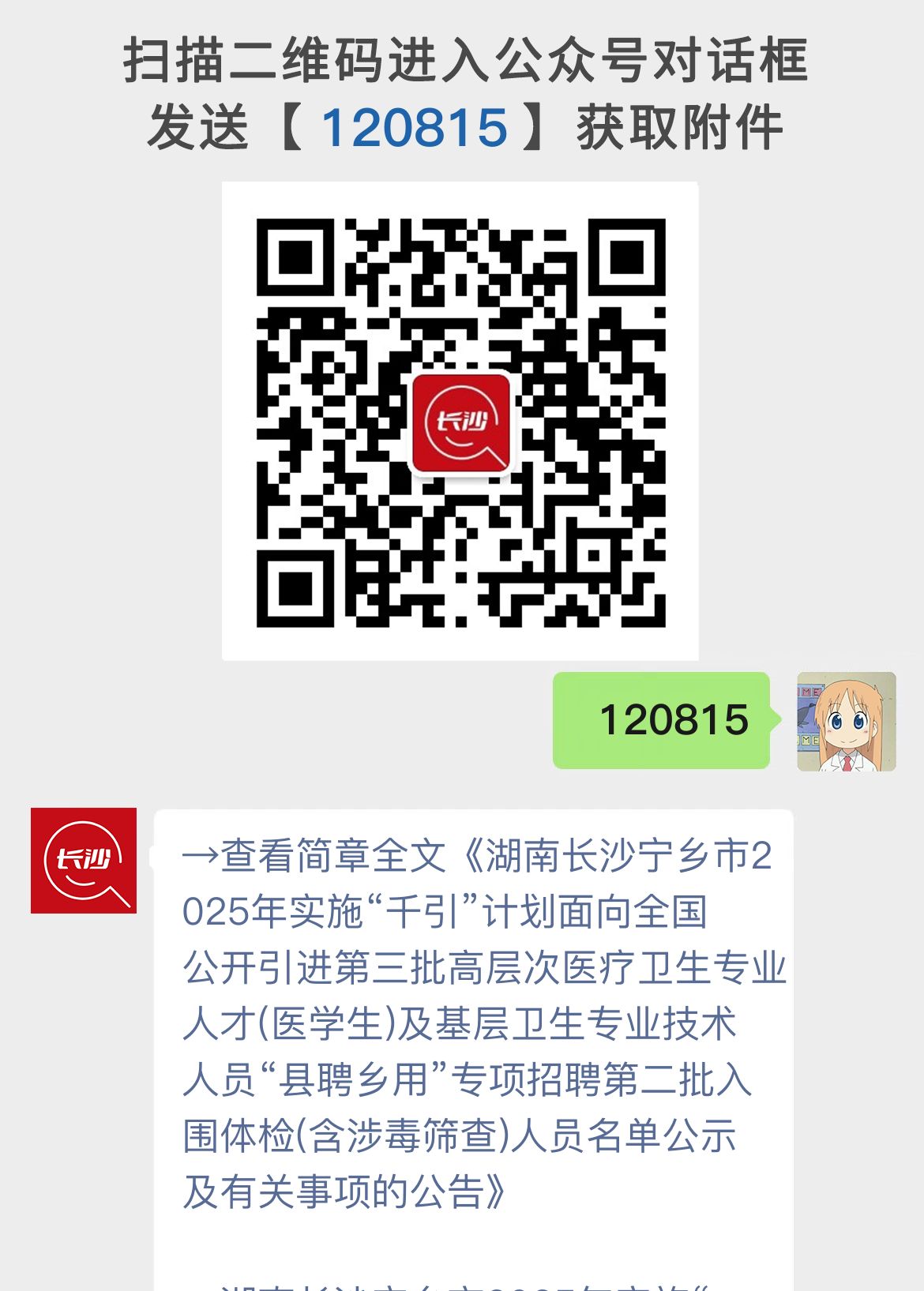This screenshot has width=924, height=1291.
Task: Select the 扫描二维码进入公众号对话框 header text
Action: tap(461, 63)
